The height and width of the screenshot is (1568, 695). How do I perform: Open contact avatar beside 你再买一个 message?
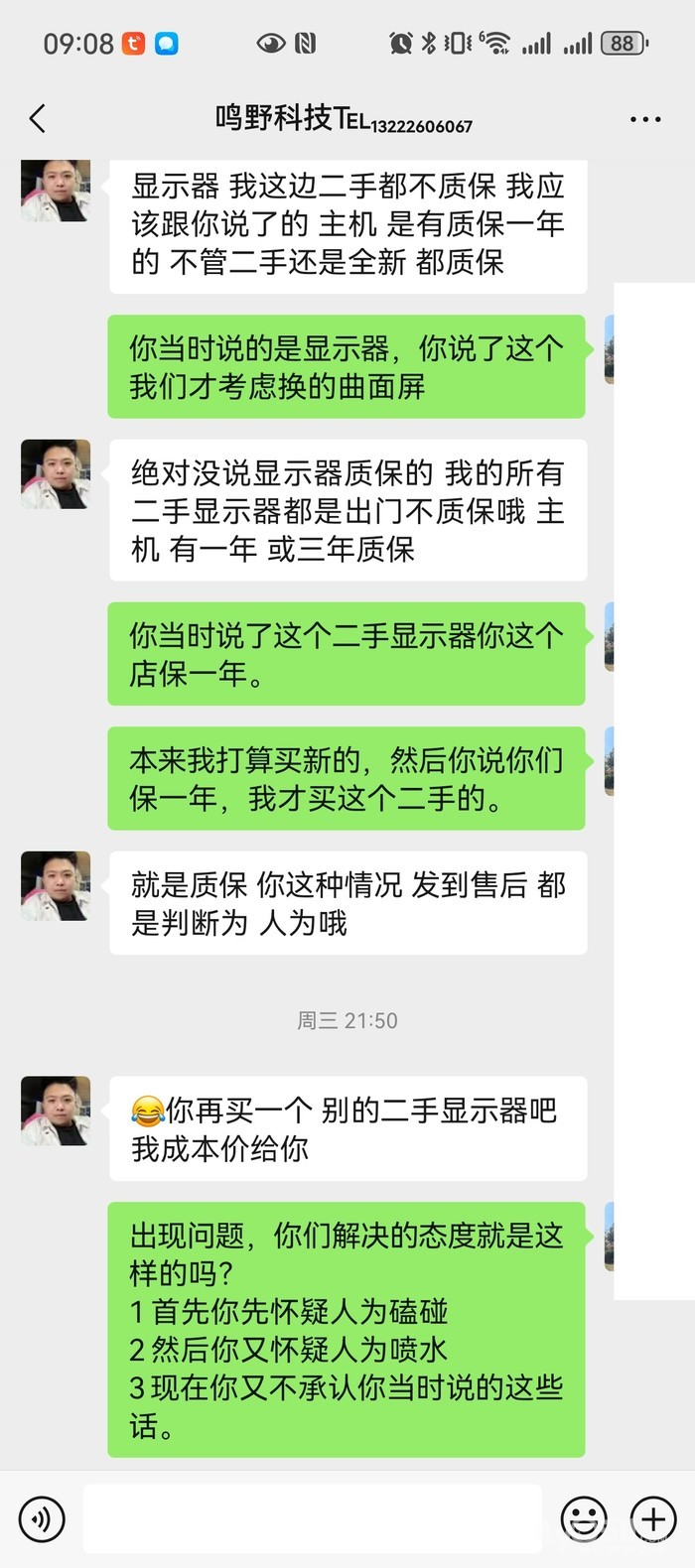pyautogui.click(x=56, y=1111)
